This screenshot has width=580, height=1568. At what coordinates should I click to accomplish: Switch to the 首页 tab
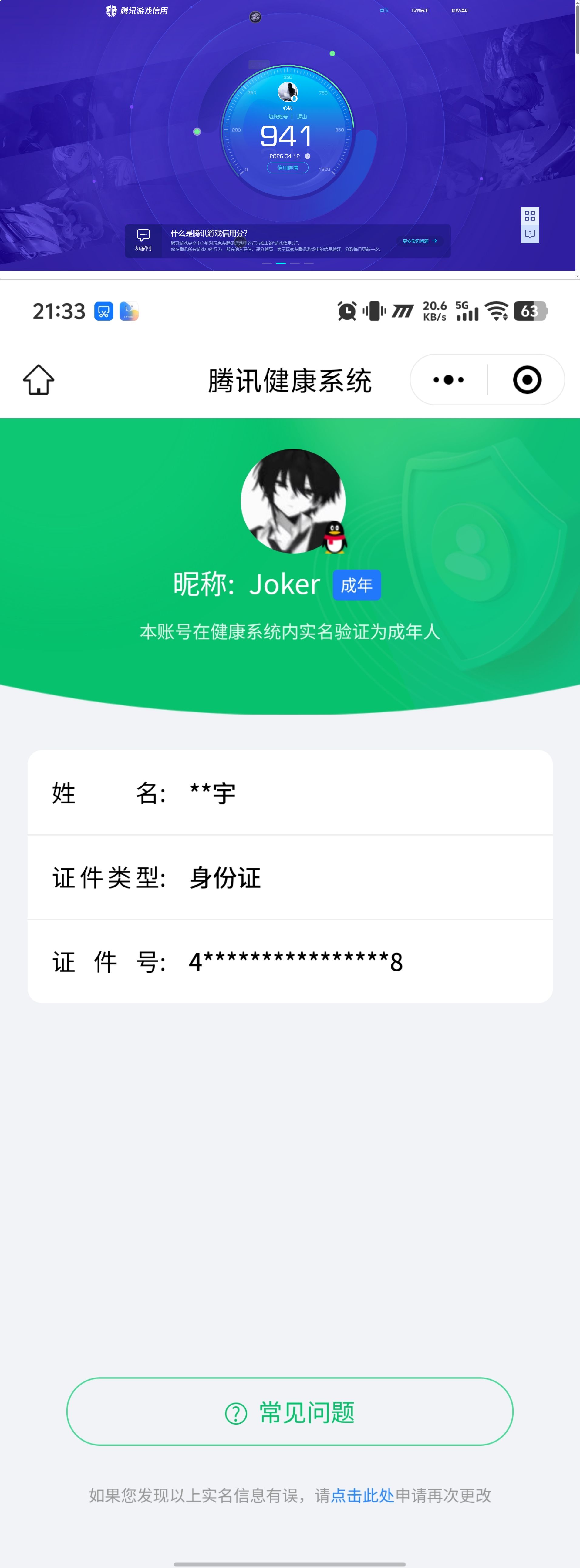[x=385, y=10]
